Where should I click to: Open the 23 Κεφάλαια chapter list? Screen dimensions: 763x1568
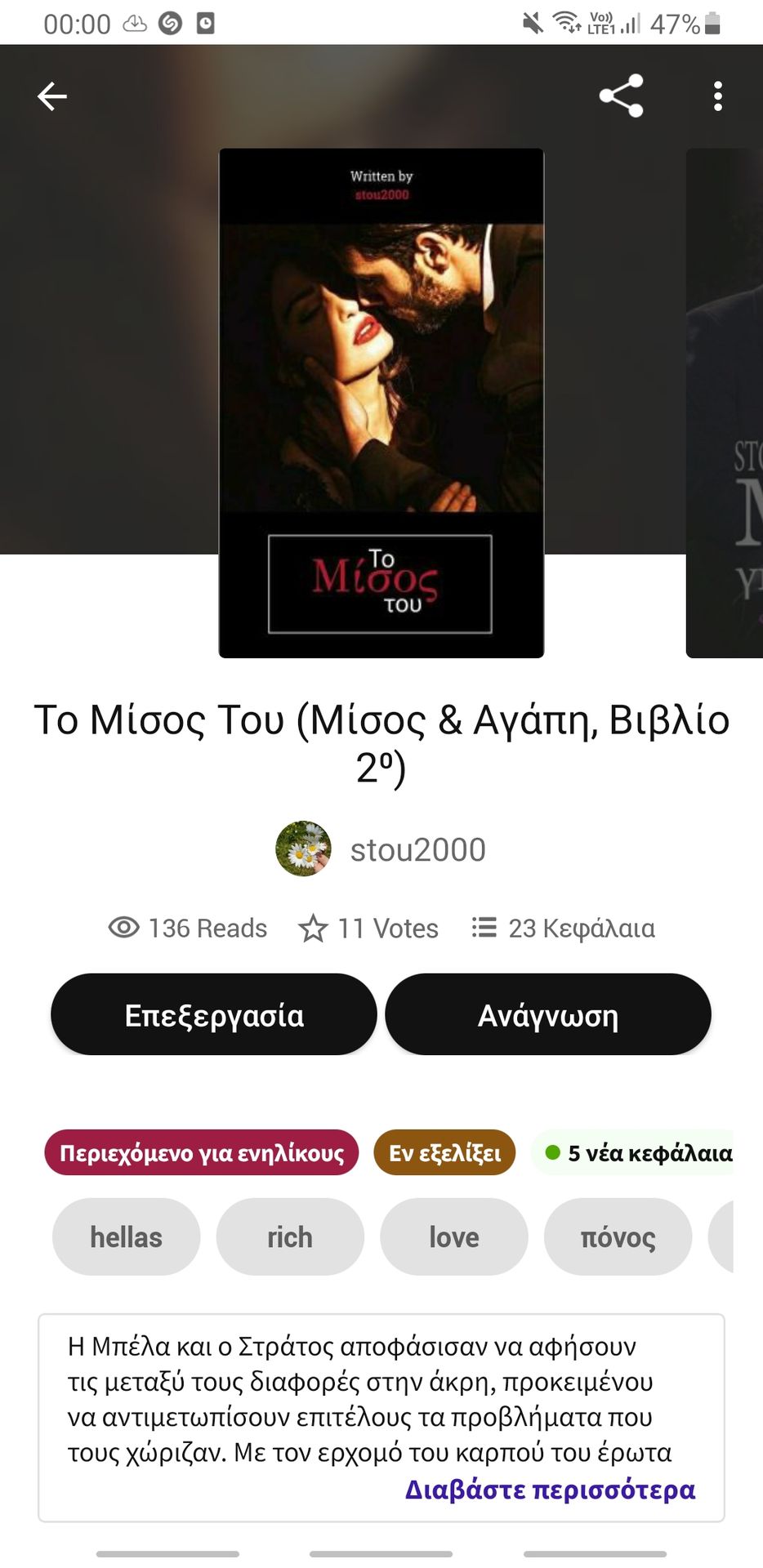(x=564, y=928)
